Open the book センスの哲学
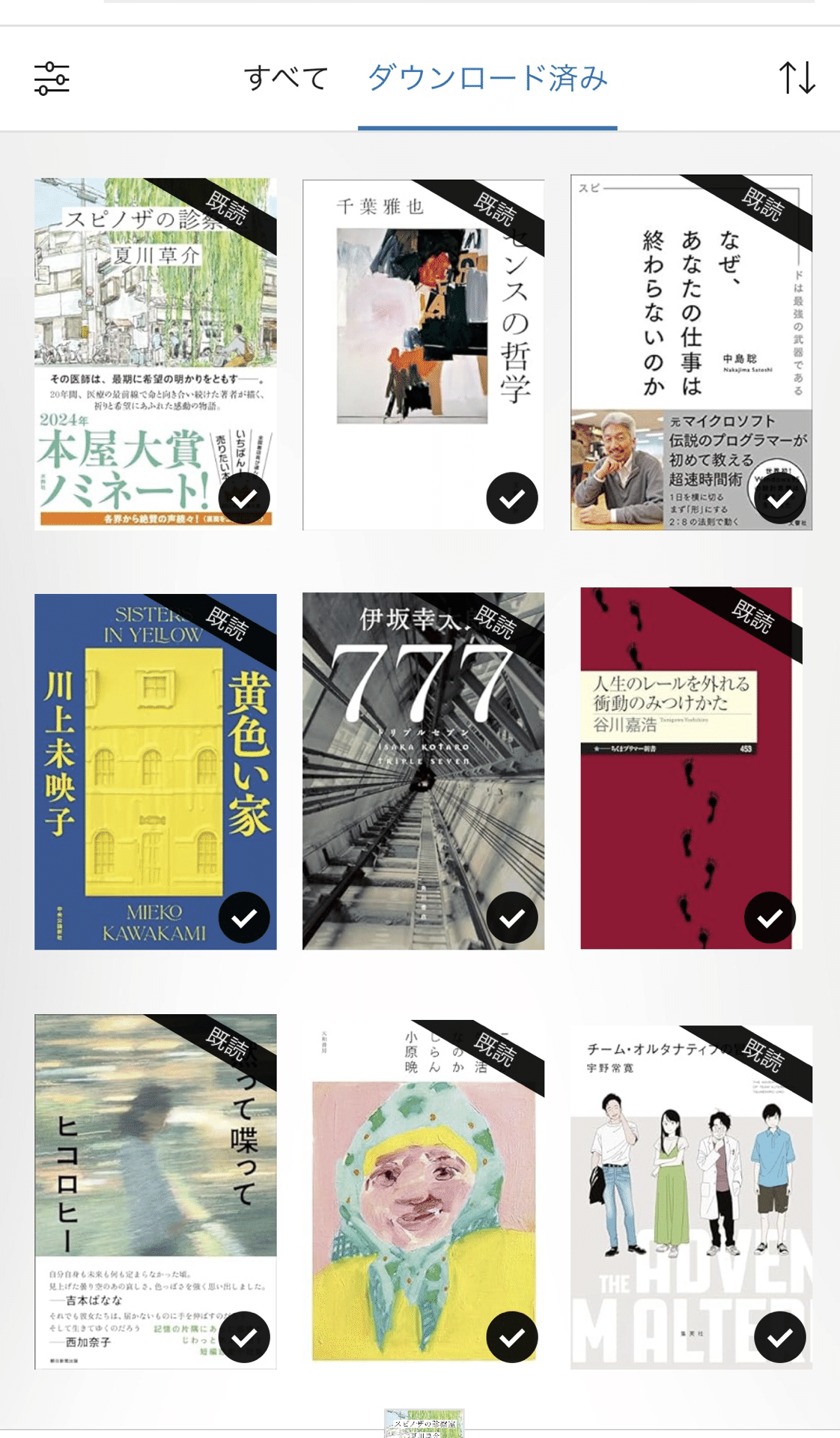The image size is (840, 1438). tap(423, 354)
